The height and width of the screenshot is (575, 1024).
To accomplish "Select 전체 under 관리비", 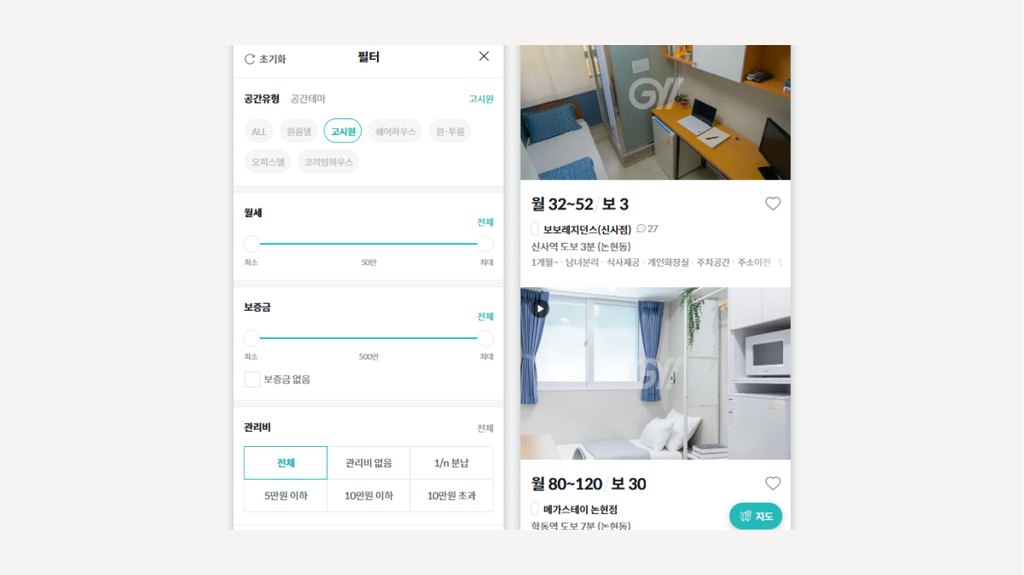I will pos(285,463).
